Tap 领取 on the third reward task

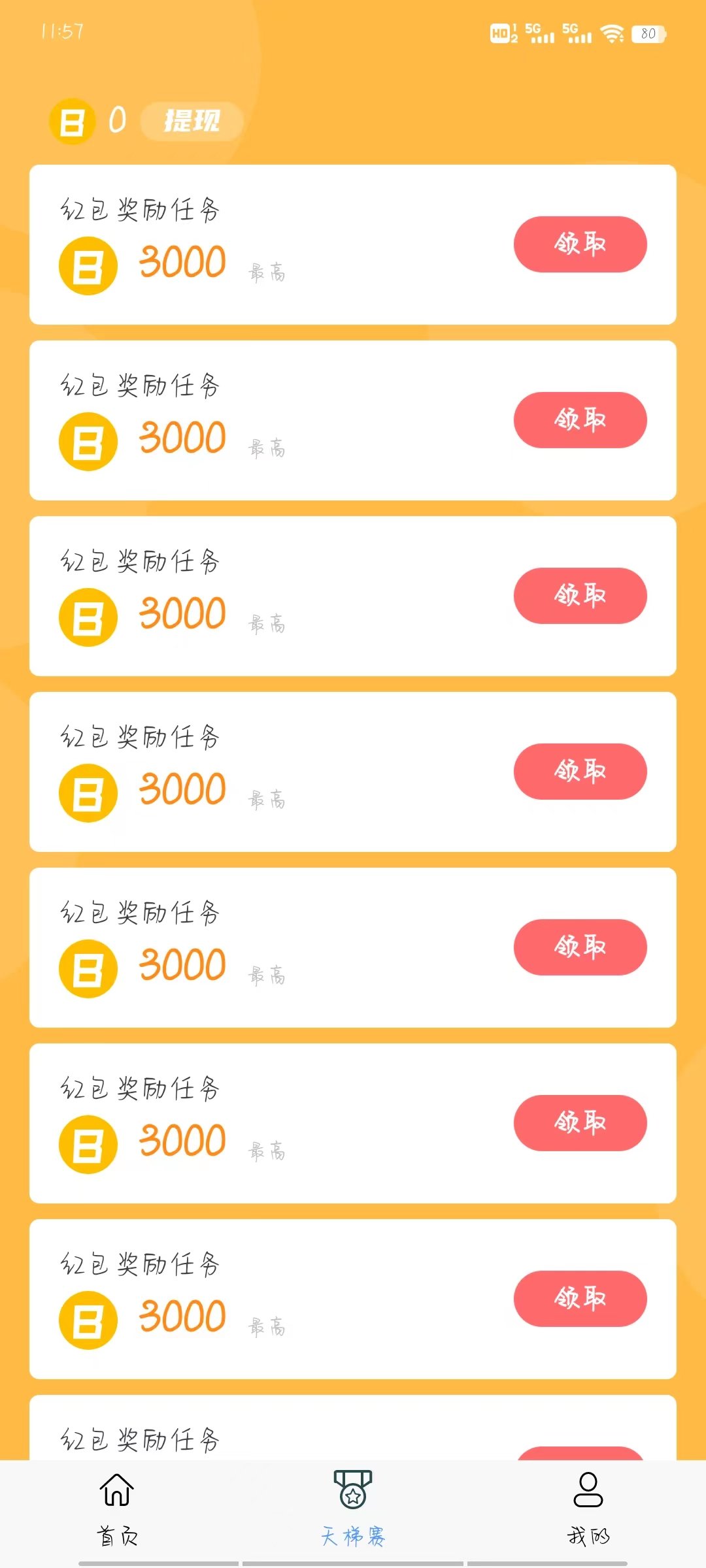point(579,596)
